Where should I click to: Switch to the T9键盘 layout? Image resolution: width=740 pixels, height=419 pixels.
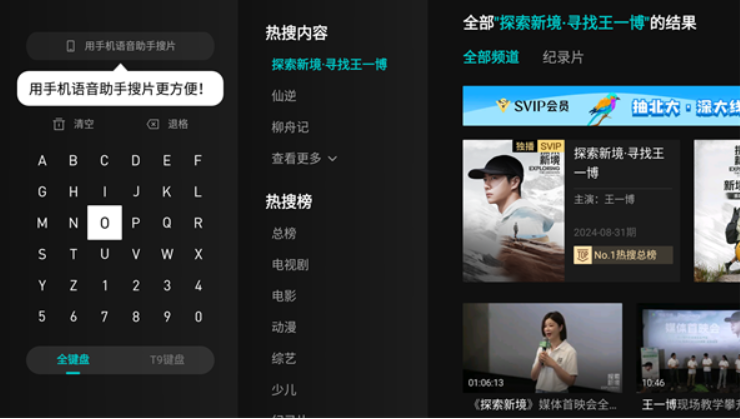tap(167, 359)
